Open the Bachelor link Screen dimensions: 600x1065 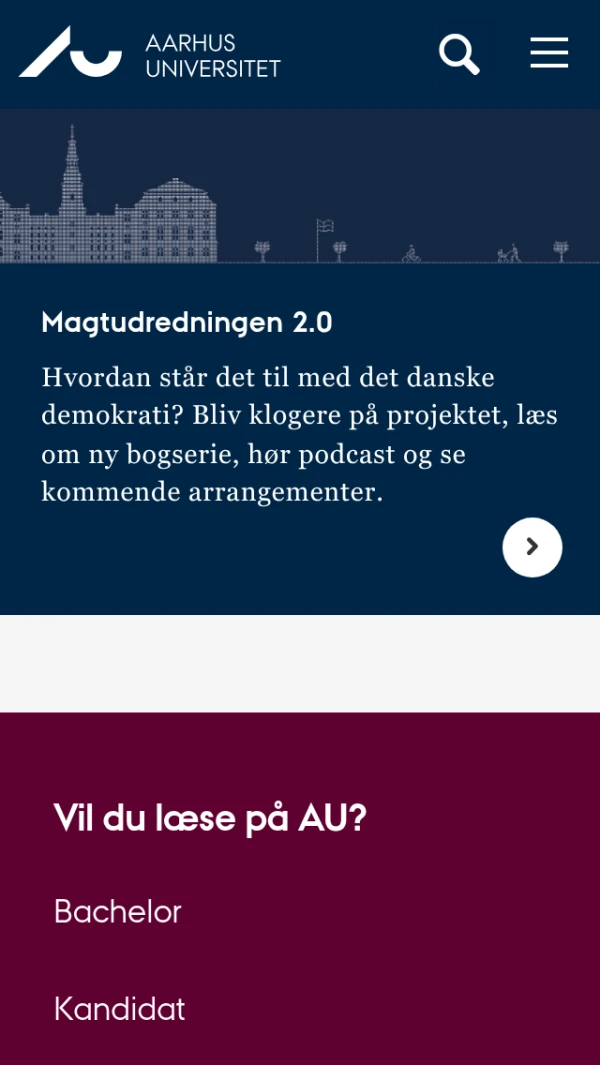coord(118,912)
